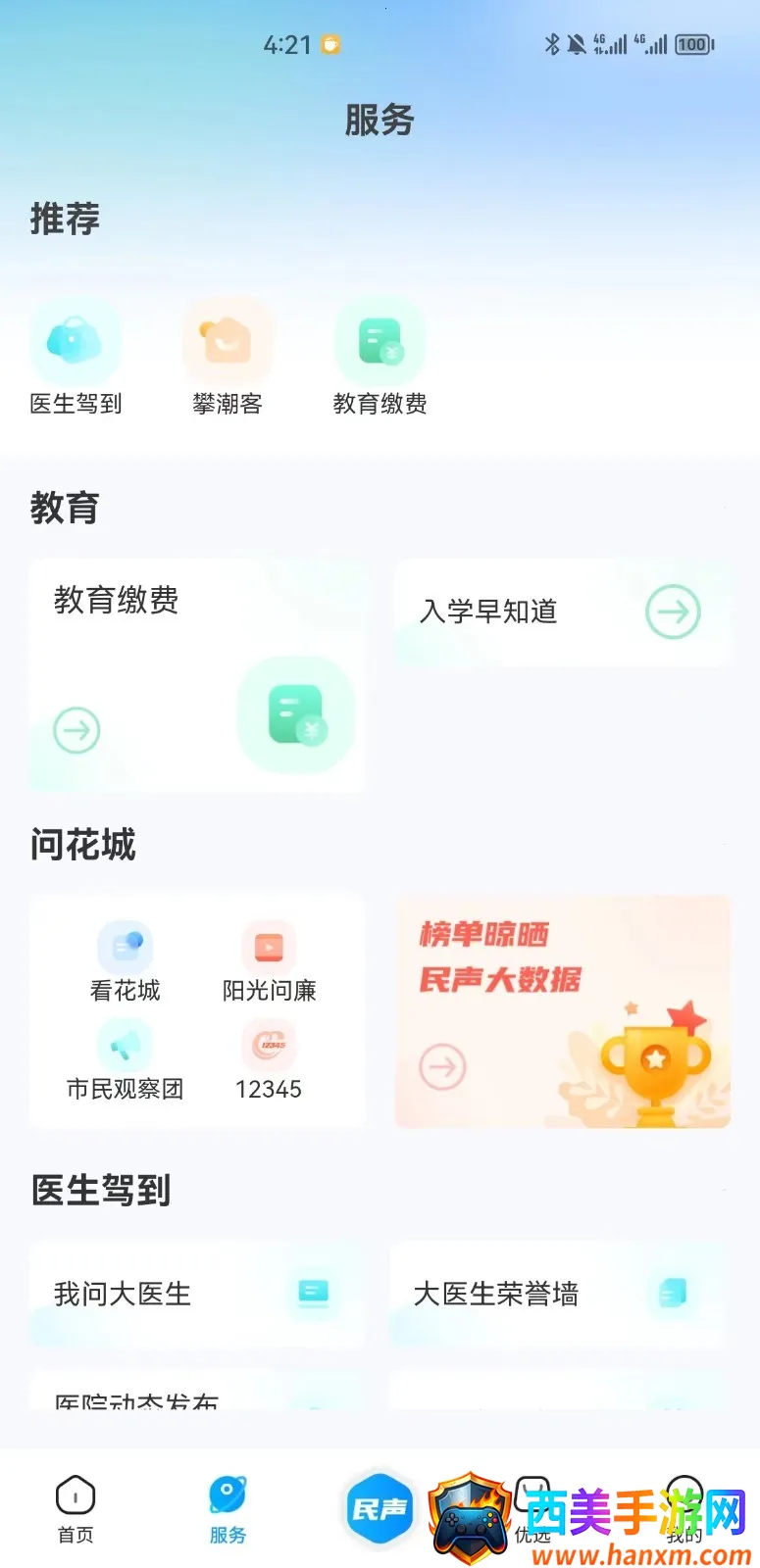Open 看花城

(x=125, y=962)
